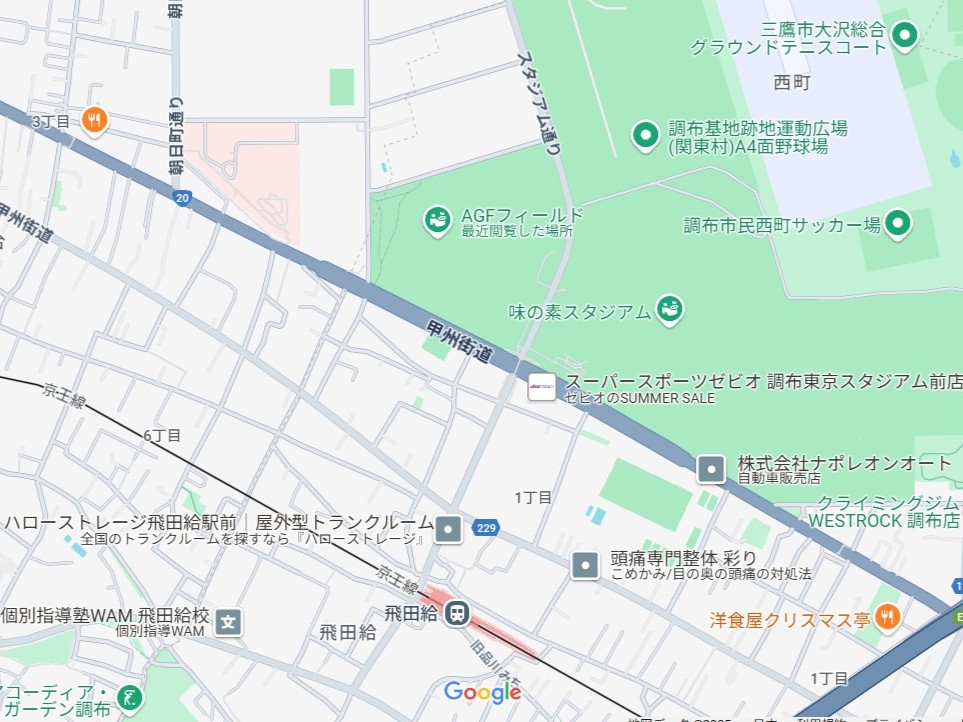Open the AGFフィールド place marker
Viewport: 963px width, 722px height.
(x=437, y=220)
